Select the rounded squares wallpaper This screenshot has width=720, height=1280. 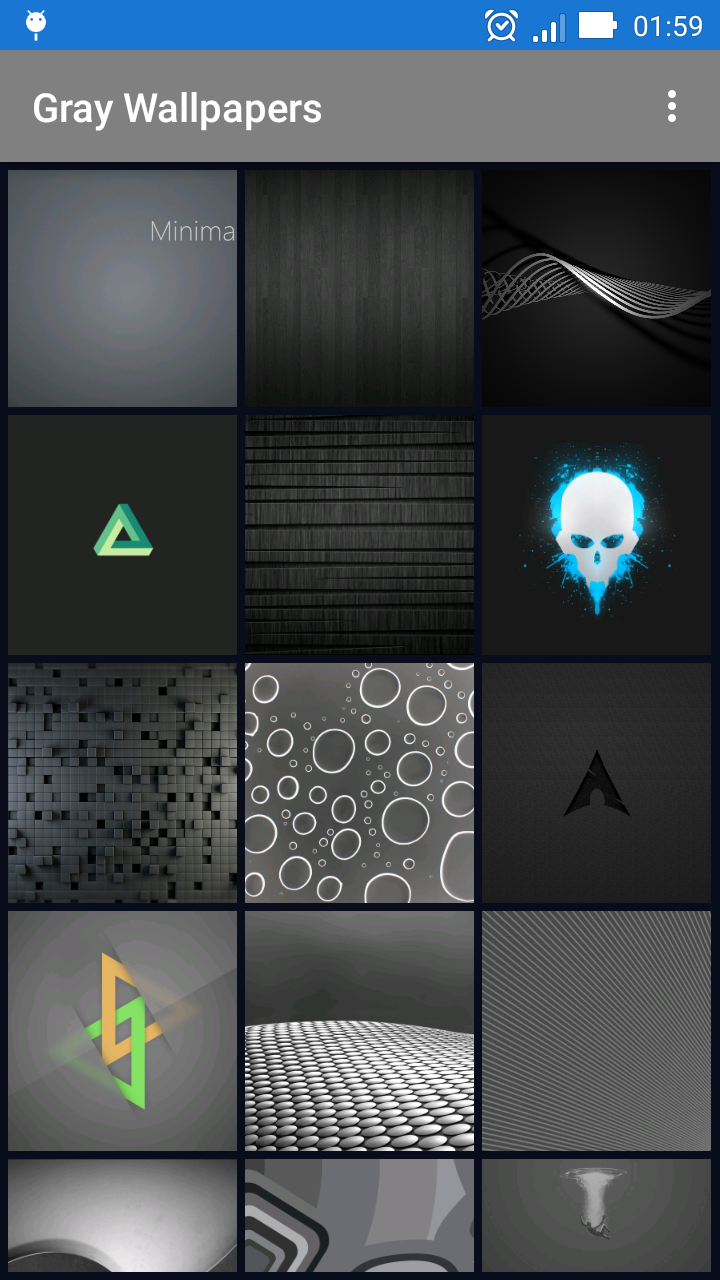pos(359,1216)
